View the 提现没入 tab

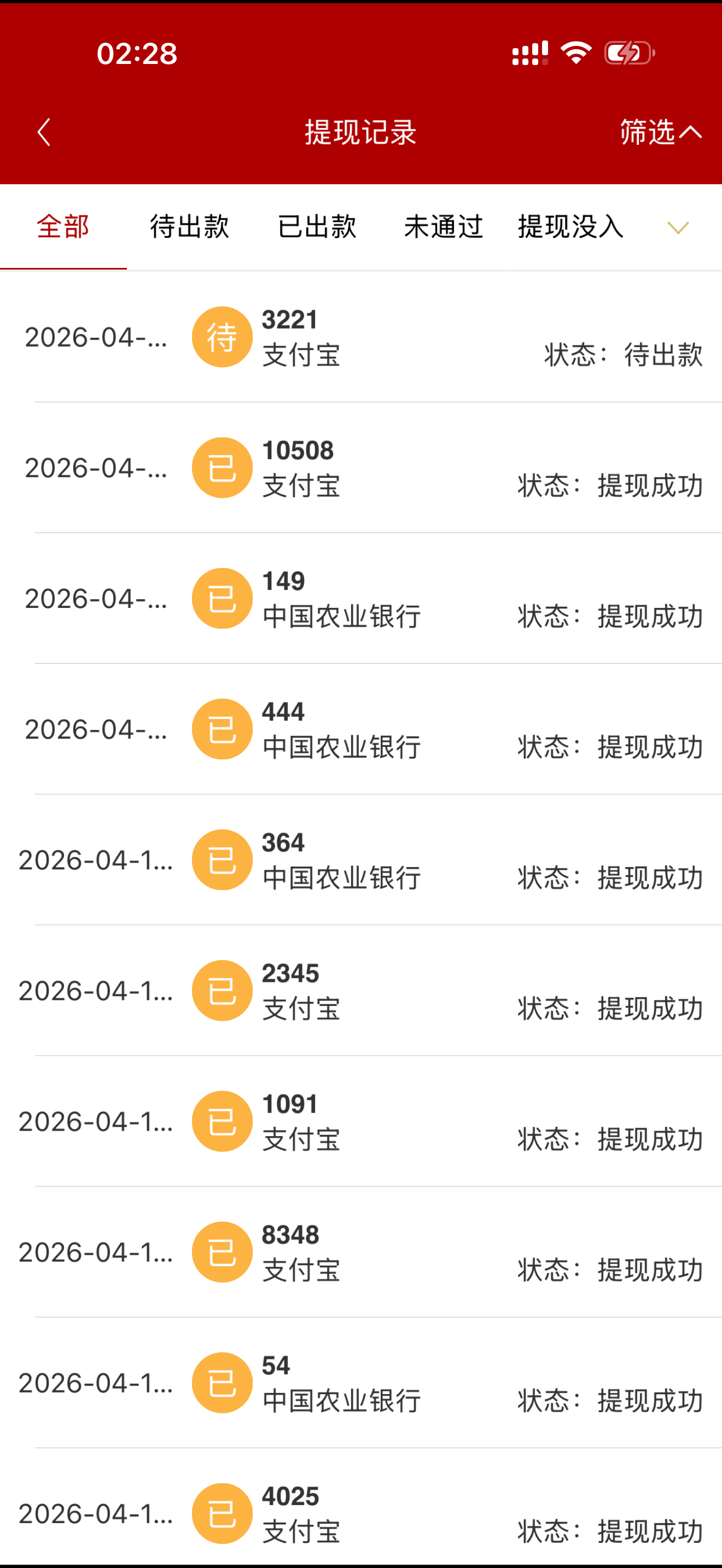pyautogui.click(x=570, y=226)
